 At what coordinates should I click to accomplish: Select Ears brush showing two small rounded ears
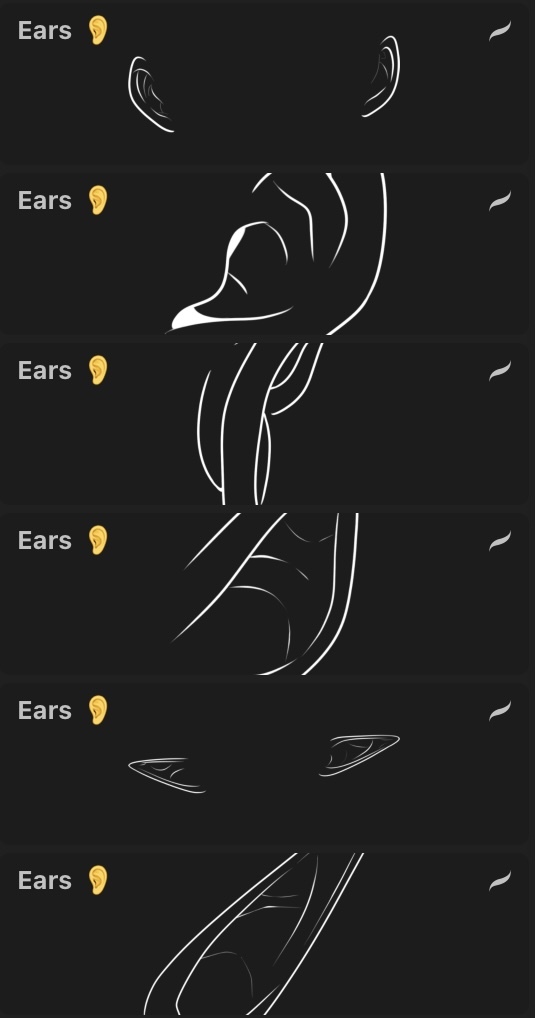(x=268, y=83)
